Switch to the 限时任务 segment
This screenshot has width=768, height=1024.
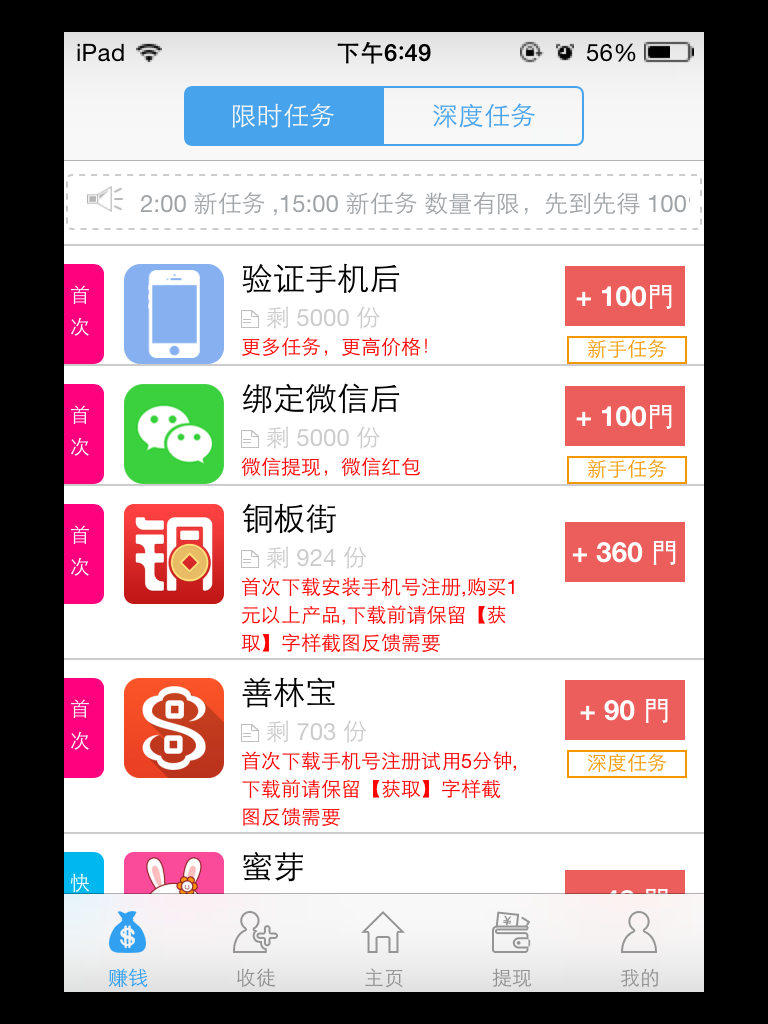[284, 116]
